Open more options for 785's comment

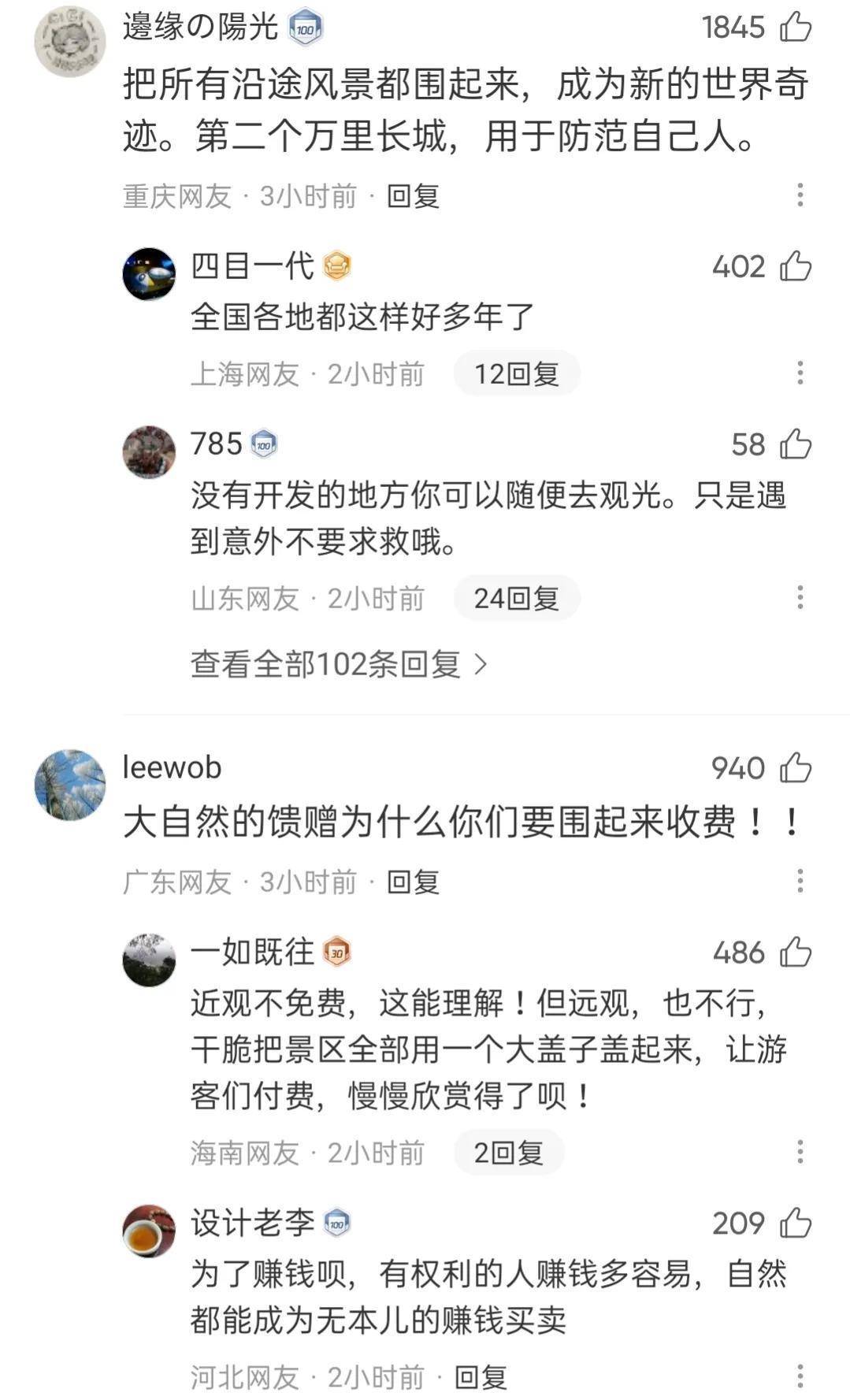800,598
